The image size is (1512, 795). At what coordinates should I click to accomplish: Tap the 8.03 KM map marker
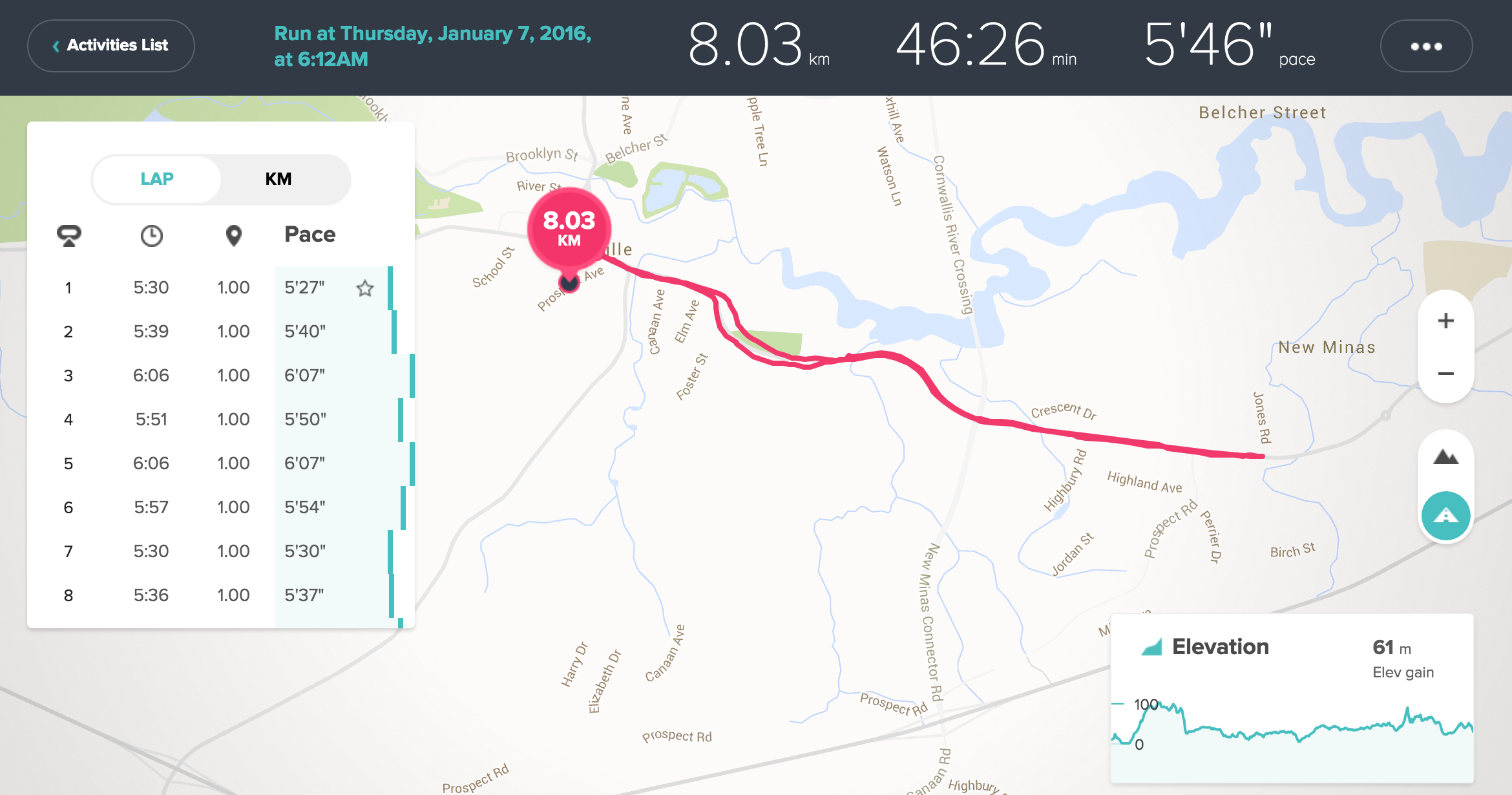(569, 228)
